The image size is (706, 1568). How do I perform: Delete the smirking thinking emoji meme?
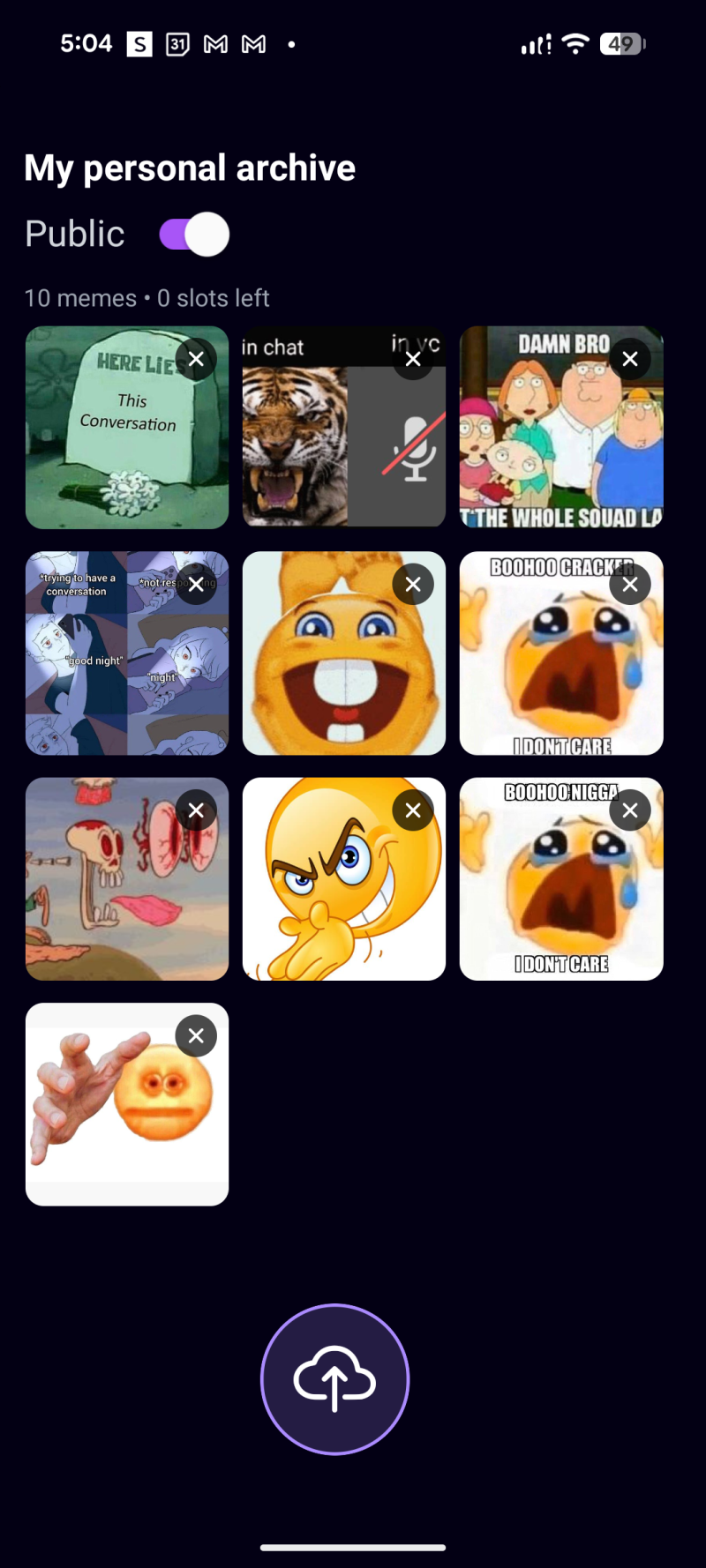point(413,810)
